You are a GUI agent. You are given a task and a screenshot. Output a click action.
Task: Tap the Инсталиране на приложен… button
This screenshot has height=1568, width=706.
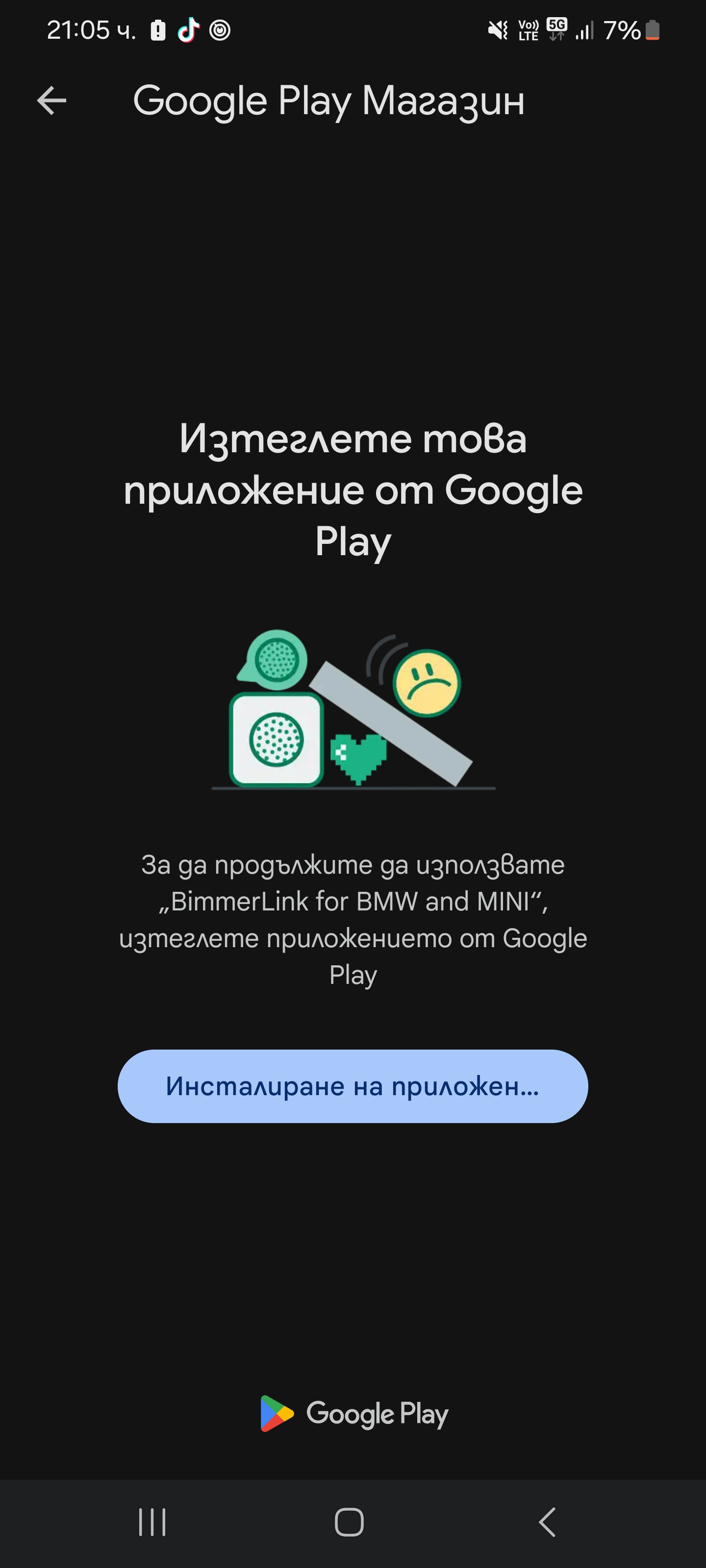[x=353, y=1086]
